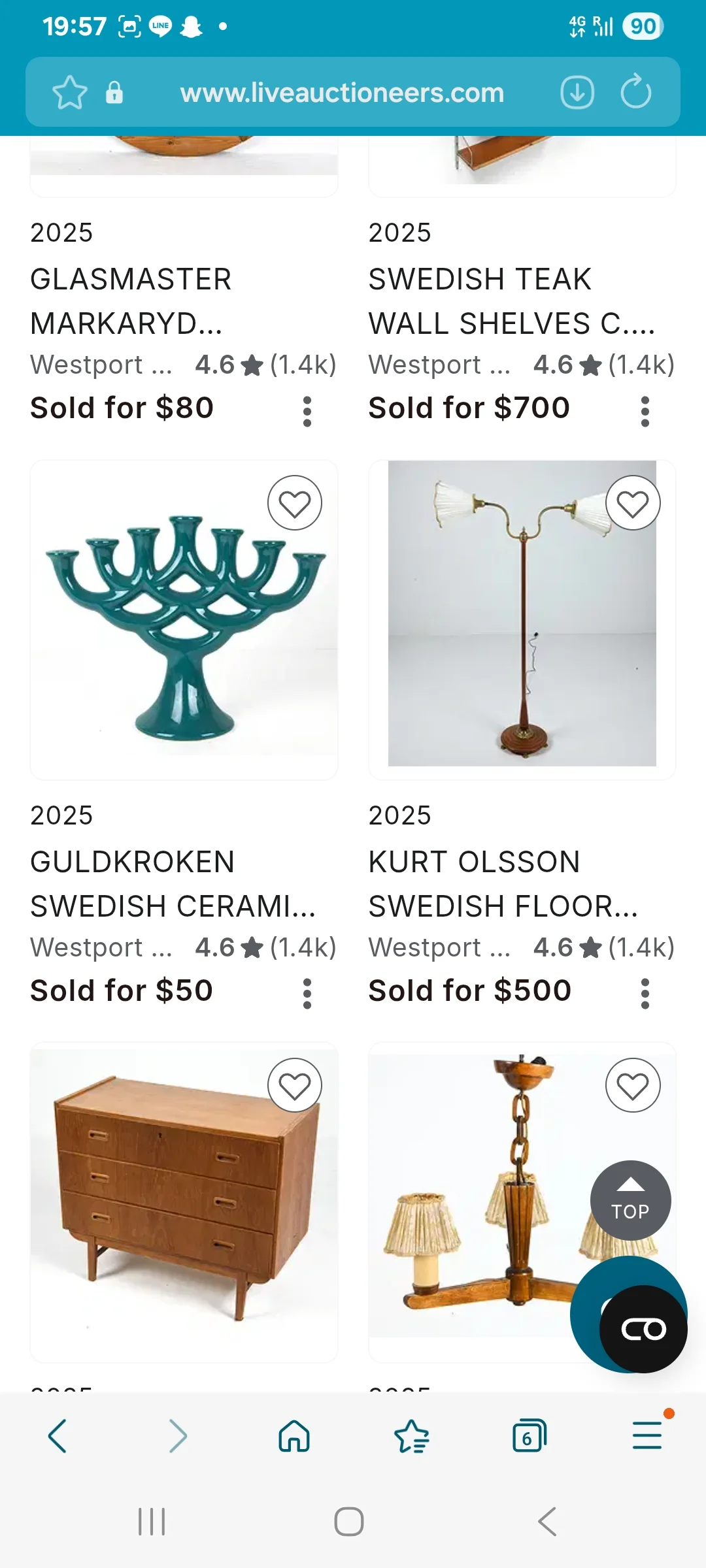This screenshot has width=706, height=1568.
Task: View the Guldkroken Swedish ceramic item
Action: click(x=184, y=619)
